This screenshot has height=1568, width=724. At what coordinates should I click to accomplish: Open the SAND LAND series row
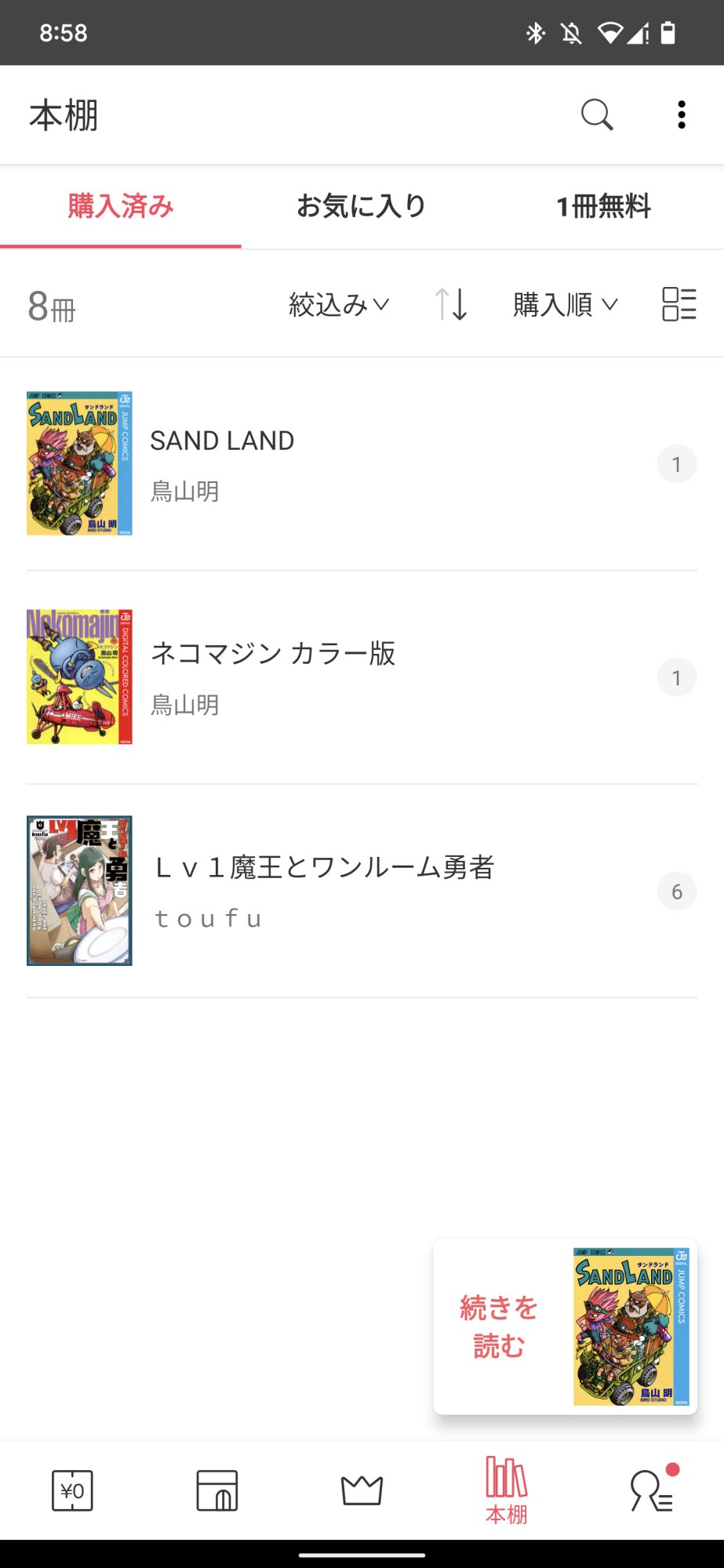[x=361, y=463]
